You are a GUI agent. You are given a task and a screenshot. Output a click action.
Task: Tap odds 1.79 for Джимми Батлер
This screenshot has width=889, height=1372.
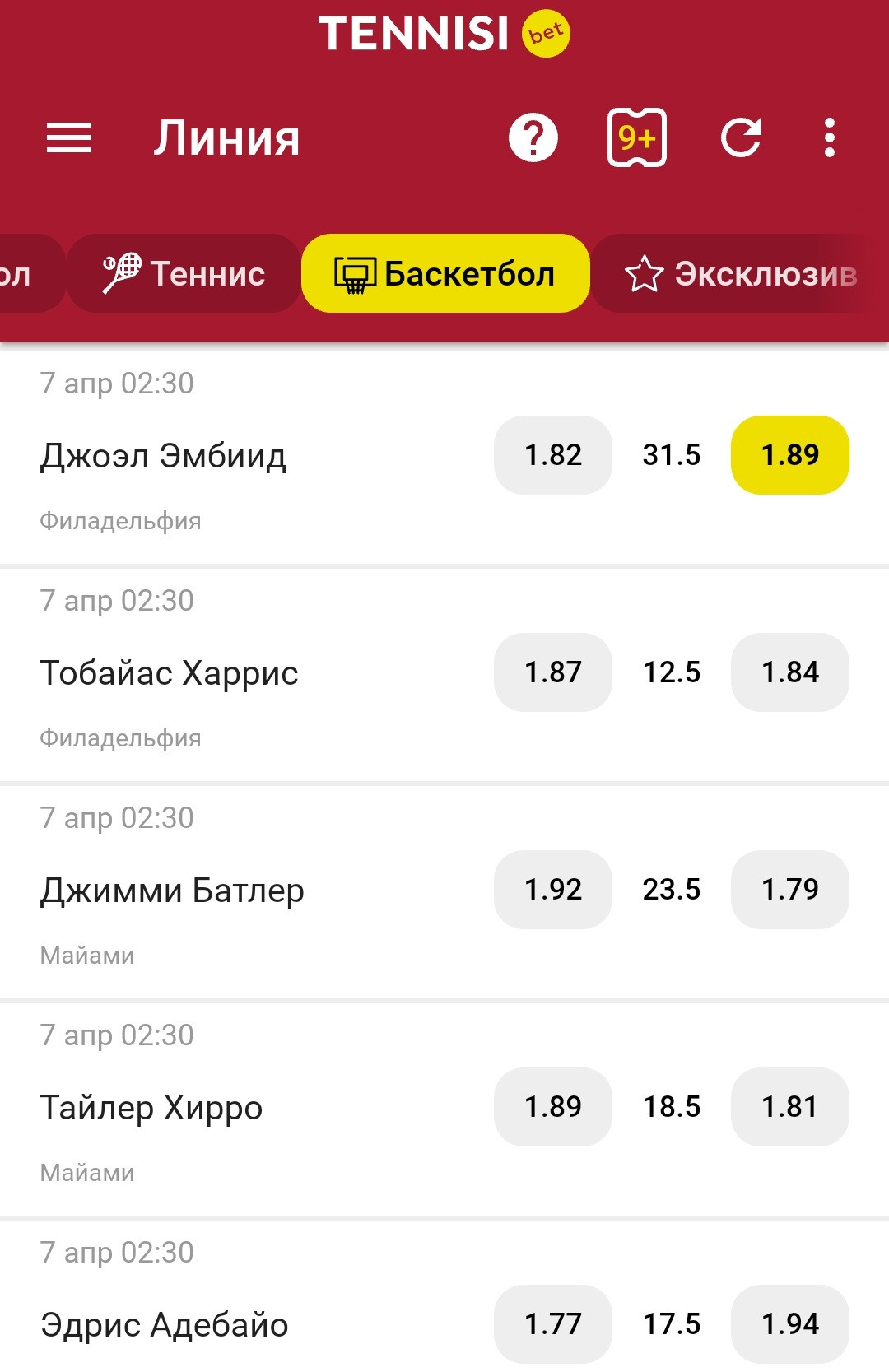[790, 890]
